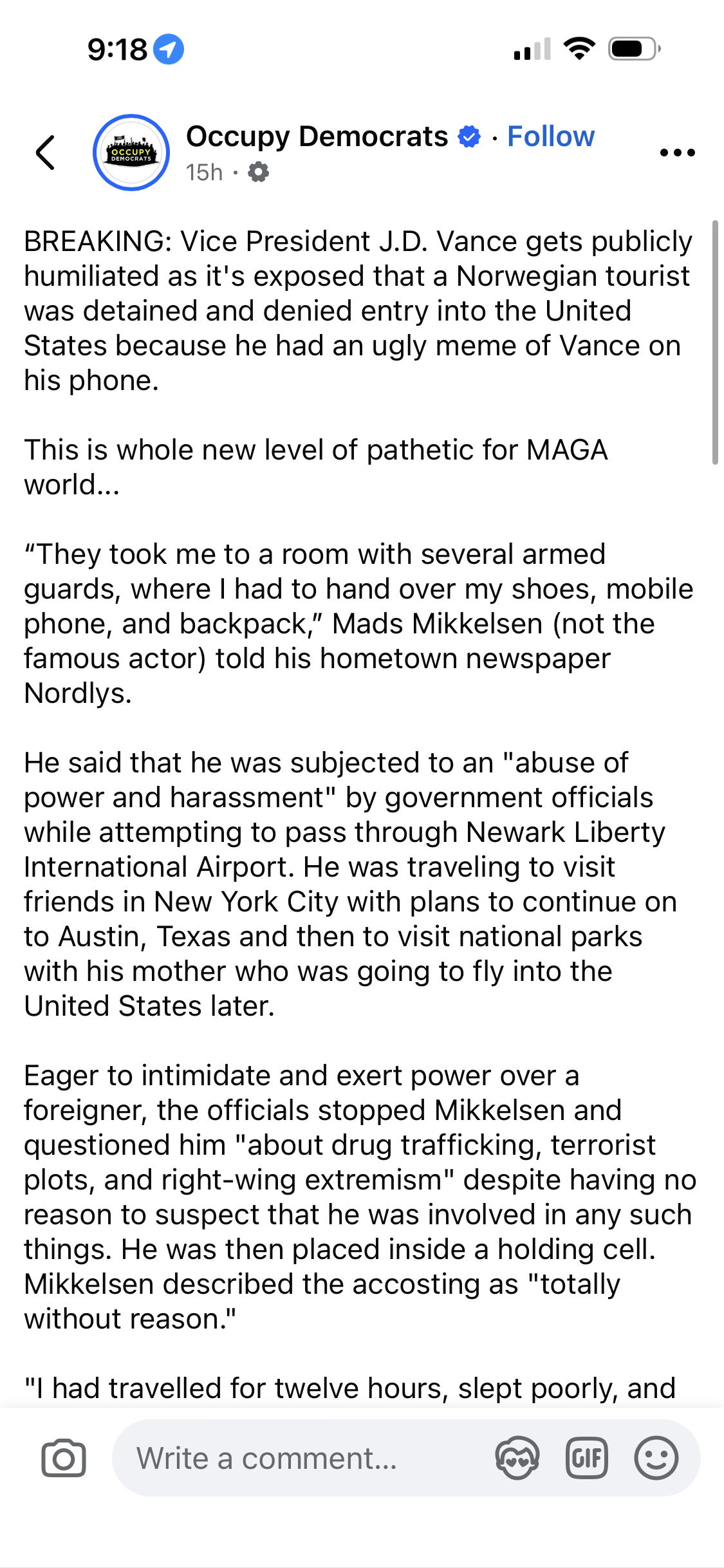724x1568 pixels.
Task: Go back using the top arrow
Action: [x=46, y=153]
